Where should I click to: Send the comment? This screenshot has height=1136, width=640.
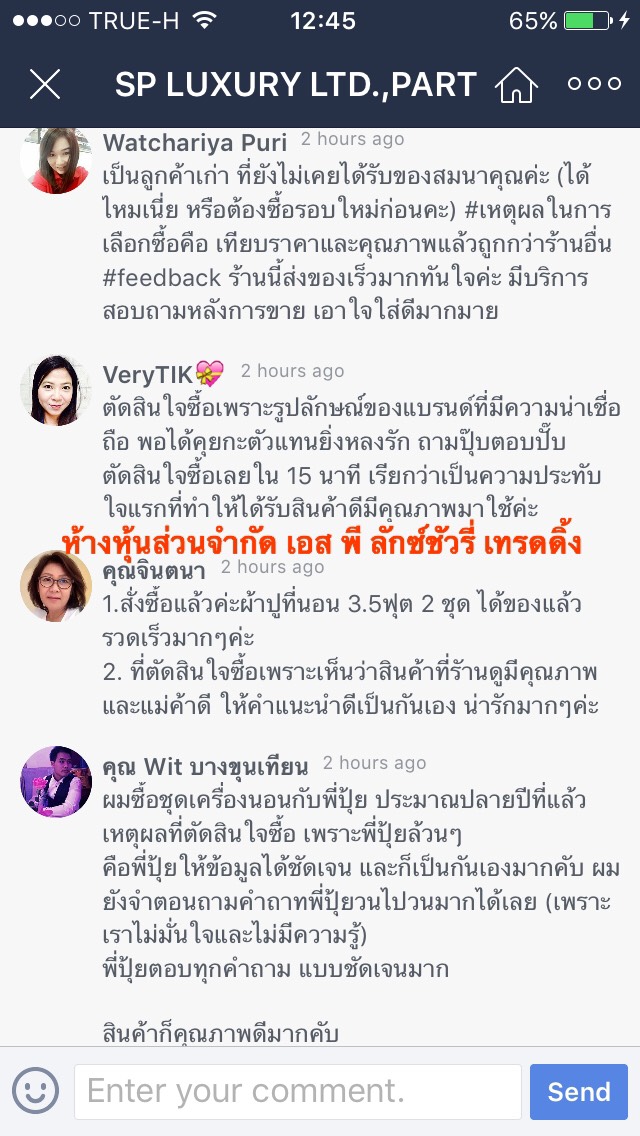click(578, 1091)
